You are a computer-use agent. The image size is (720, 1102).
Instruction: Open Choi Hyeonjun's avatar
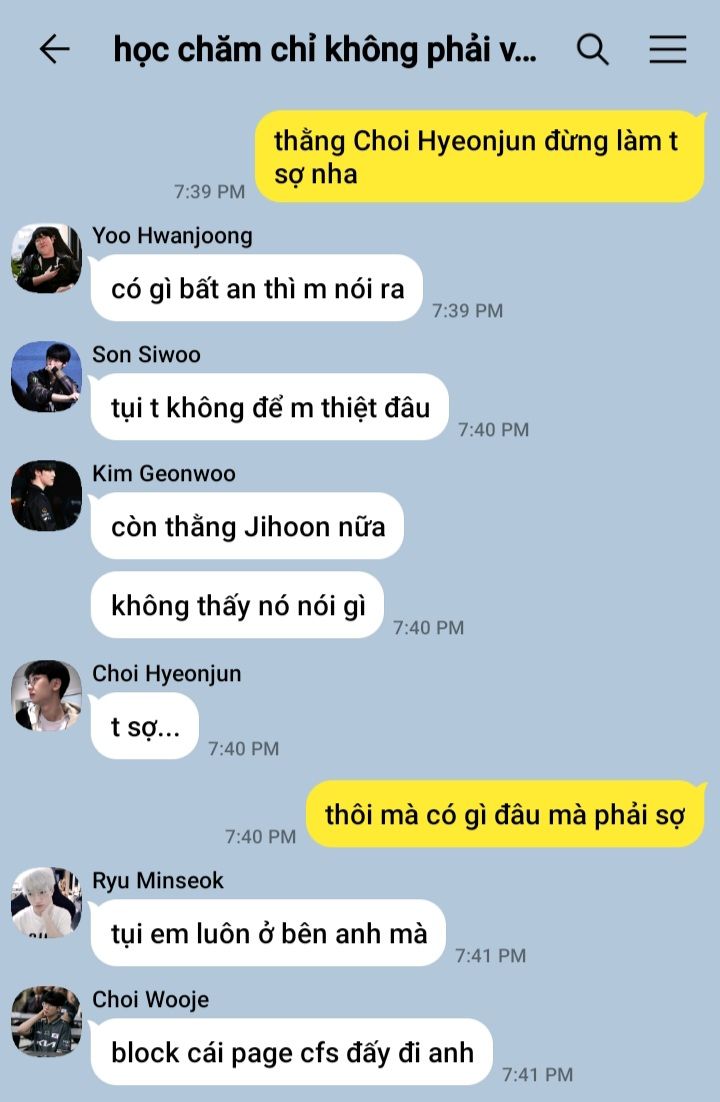(46, 695)
